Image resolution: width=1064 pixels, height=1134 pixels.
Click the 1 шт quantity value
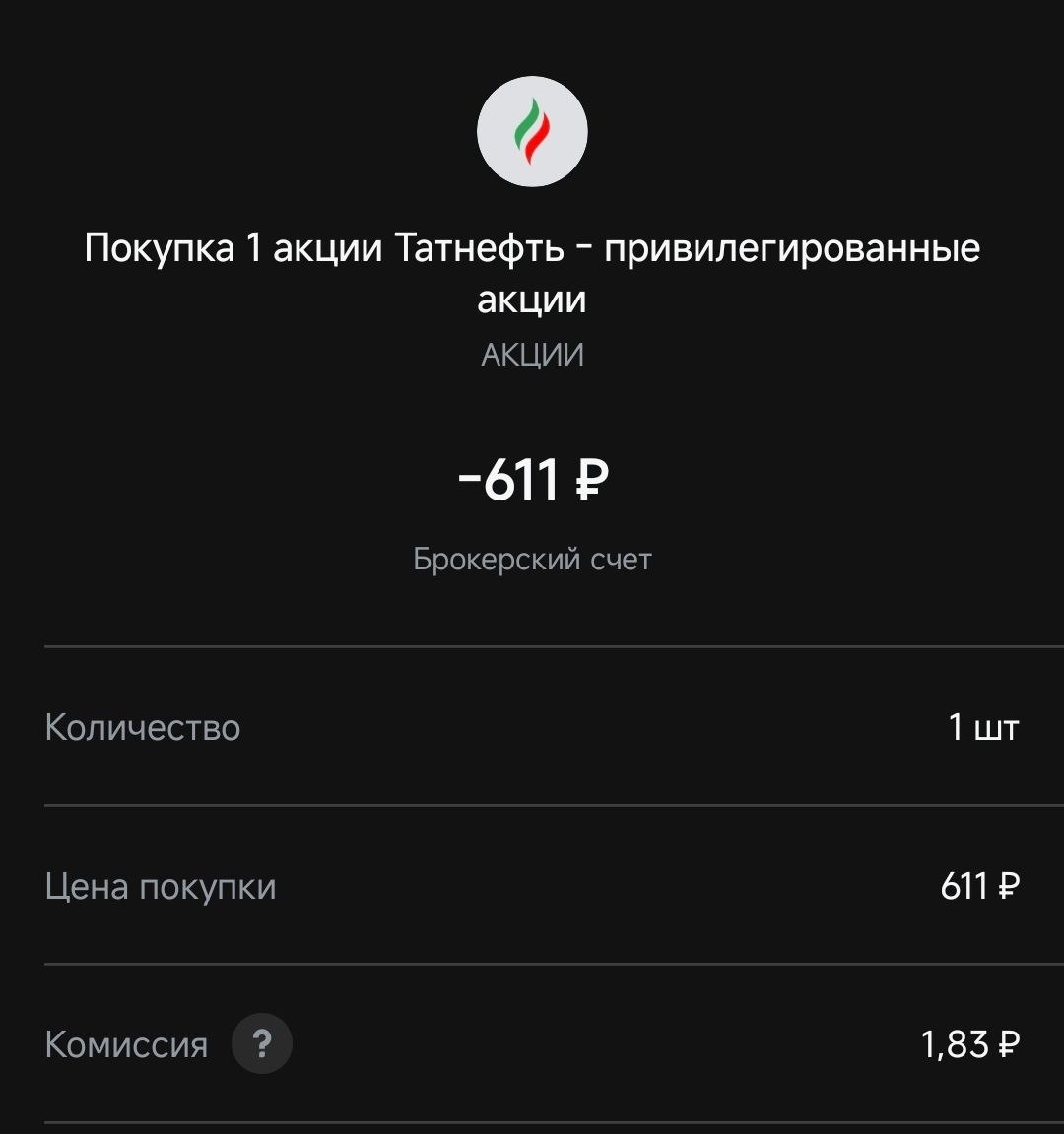click(x=985, y=728)
